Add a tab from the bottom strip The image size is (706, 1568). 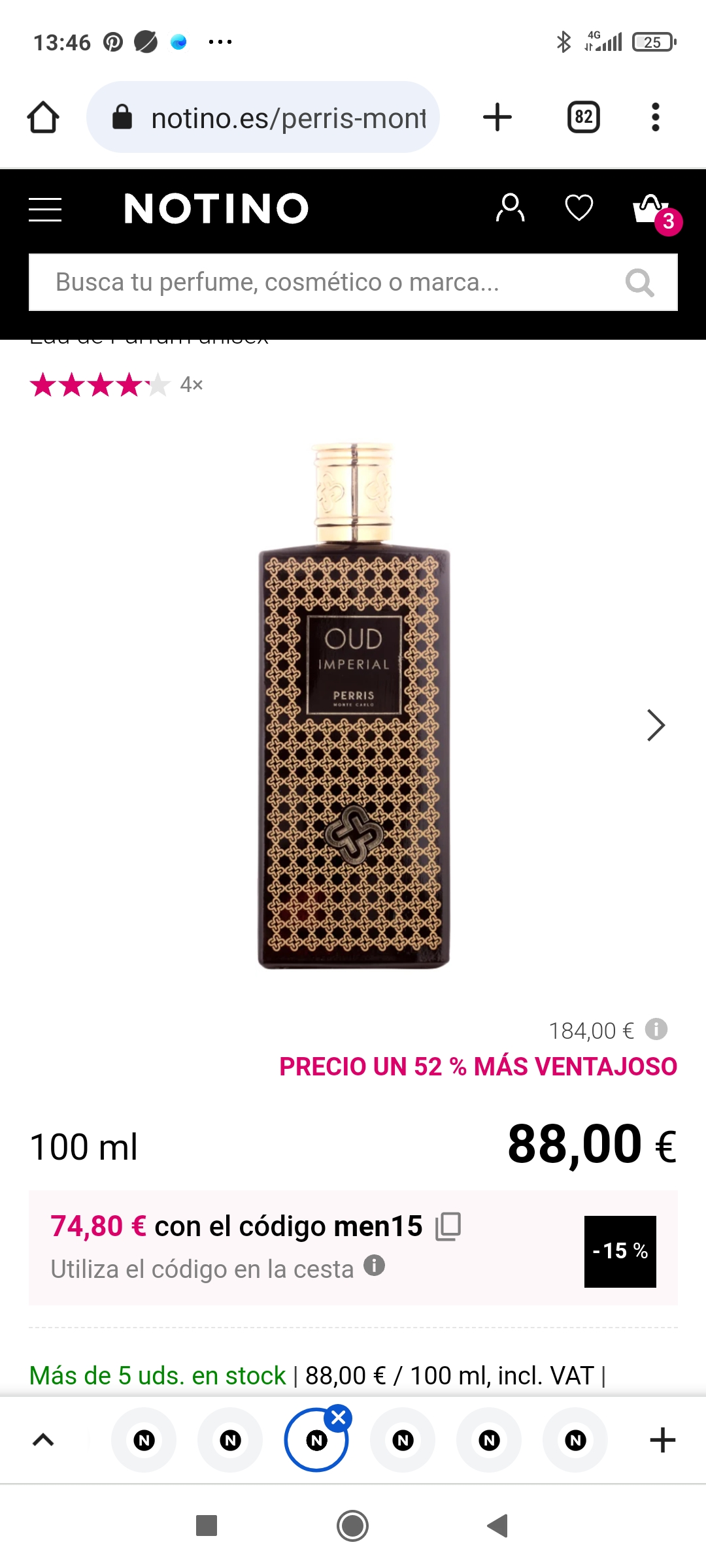pos(662,1440)
